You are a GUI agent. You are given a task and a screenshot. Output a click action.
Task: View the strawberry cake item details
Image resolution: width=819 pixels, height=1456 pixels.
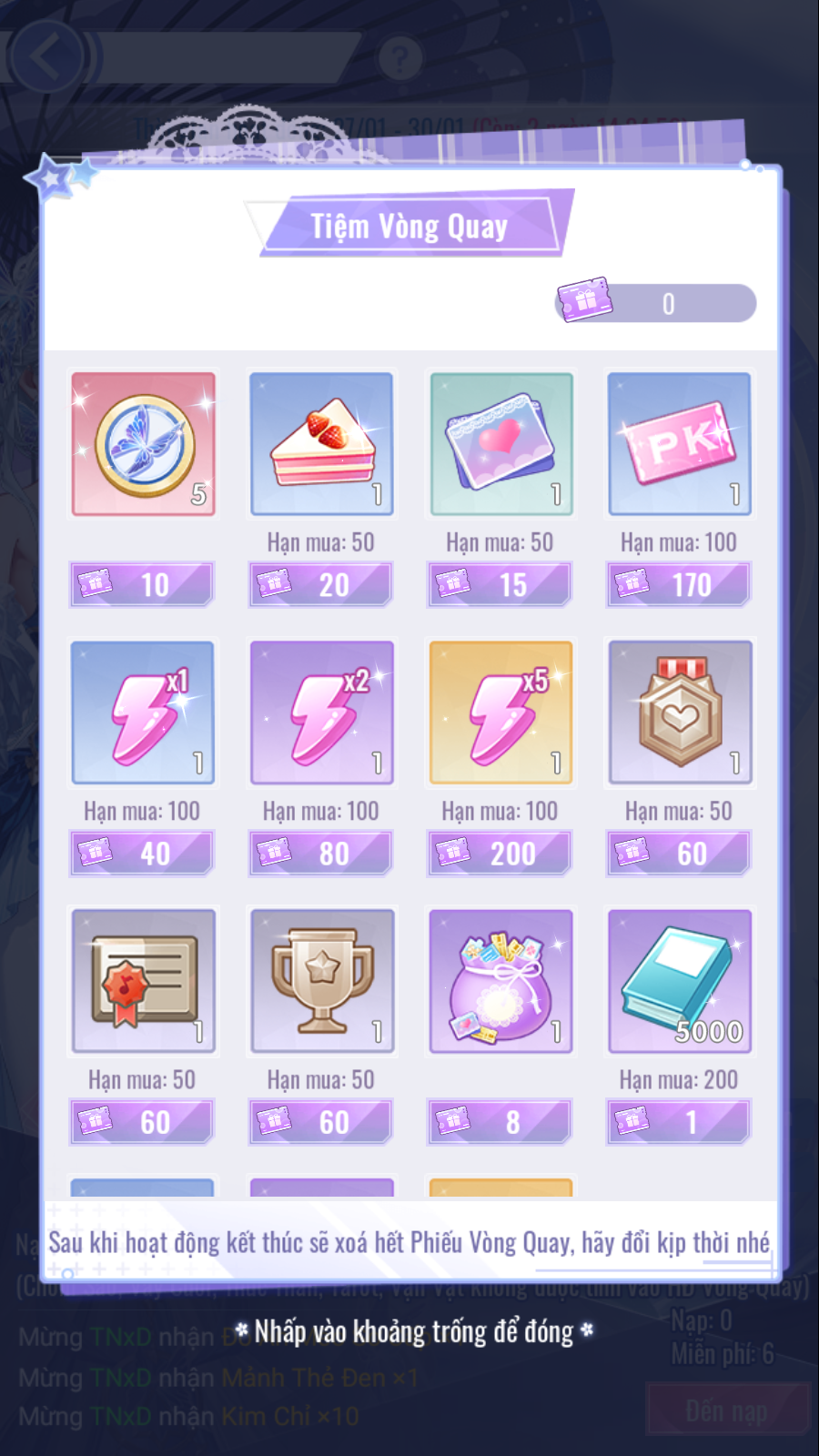322,444
